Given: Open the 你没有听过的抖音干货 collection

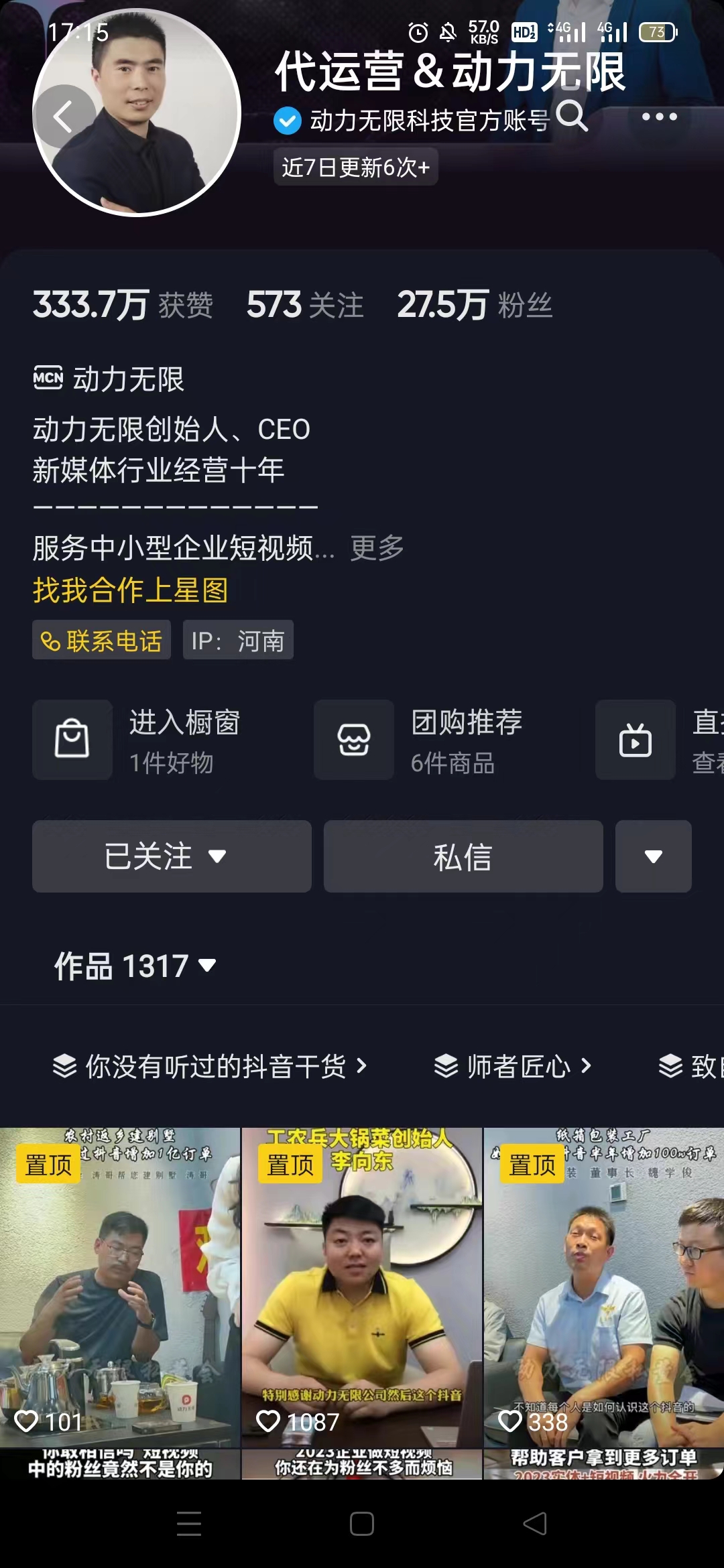Looking at the screenshot, I should (210, 1066).
